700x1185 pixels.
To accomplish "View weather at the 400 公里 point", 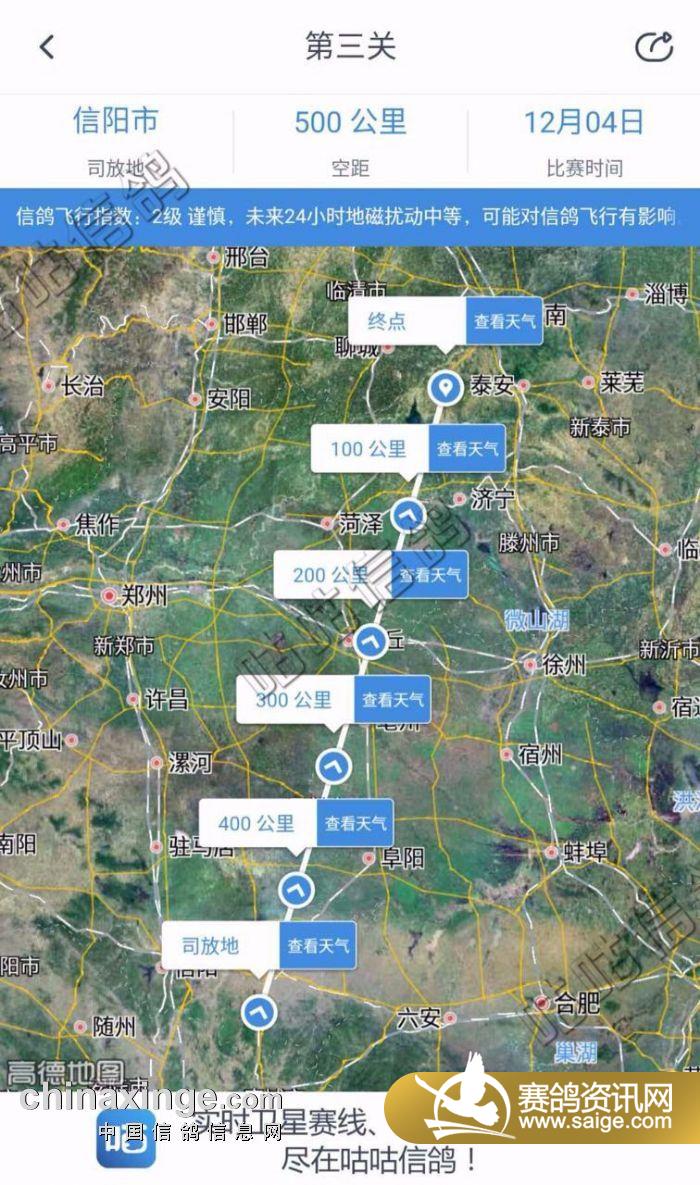I will 355,824.
